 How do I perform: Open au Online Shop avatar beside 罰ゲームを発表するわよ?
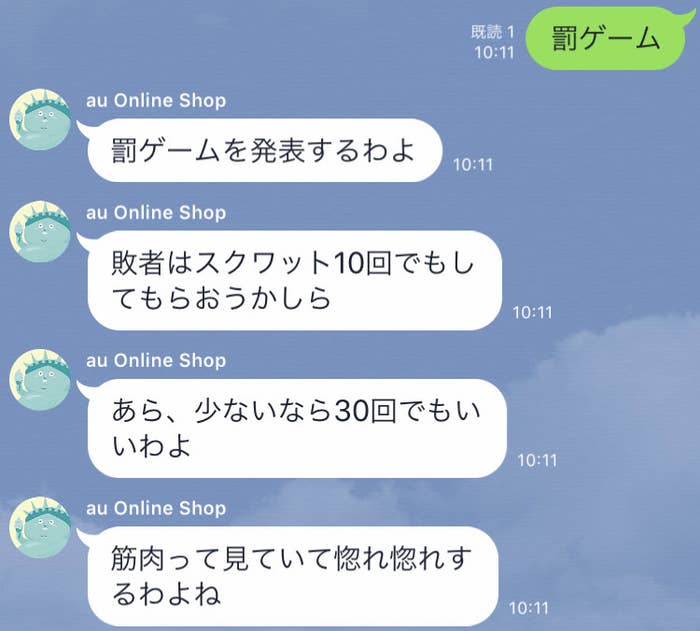pos(40,118)
